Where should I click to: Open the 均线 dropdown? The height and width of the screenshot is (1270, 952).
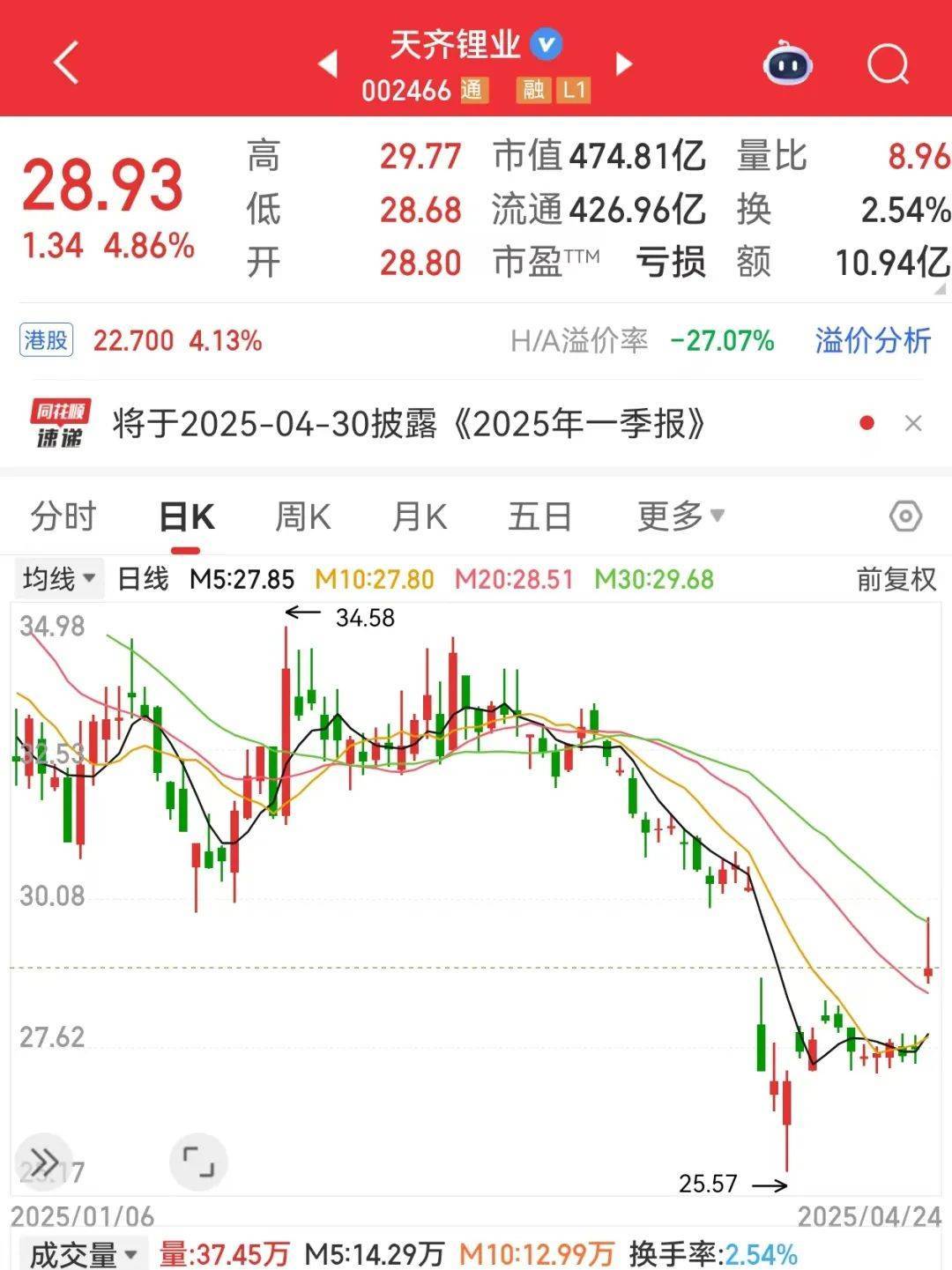[58, 577]
